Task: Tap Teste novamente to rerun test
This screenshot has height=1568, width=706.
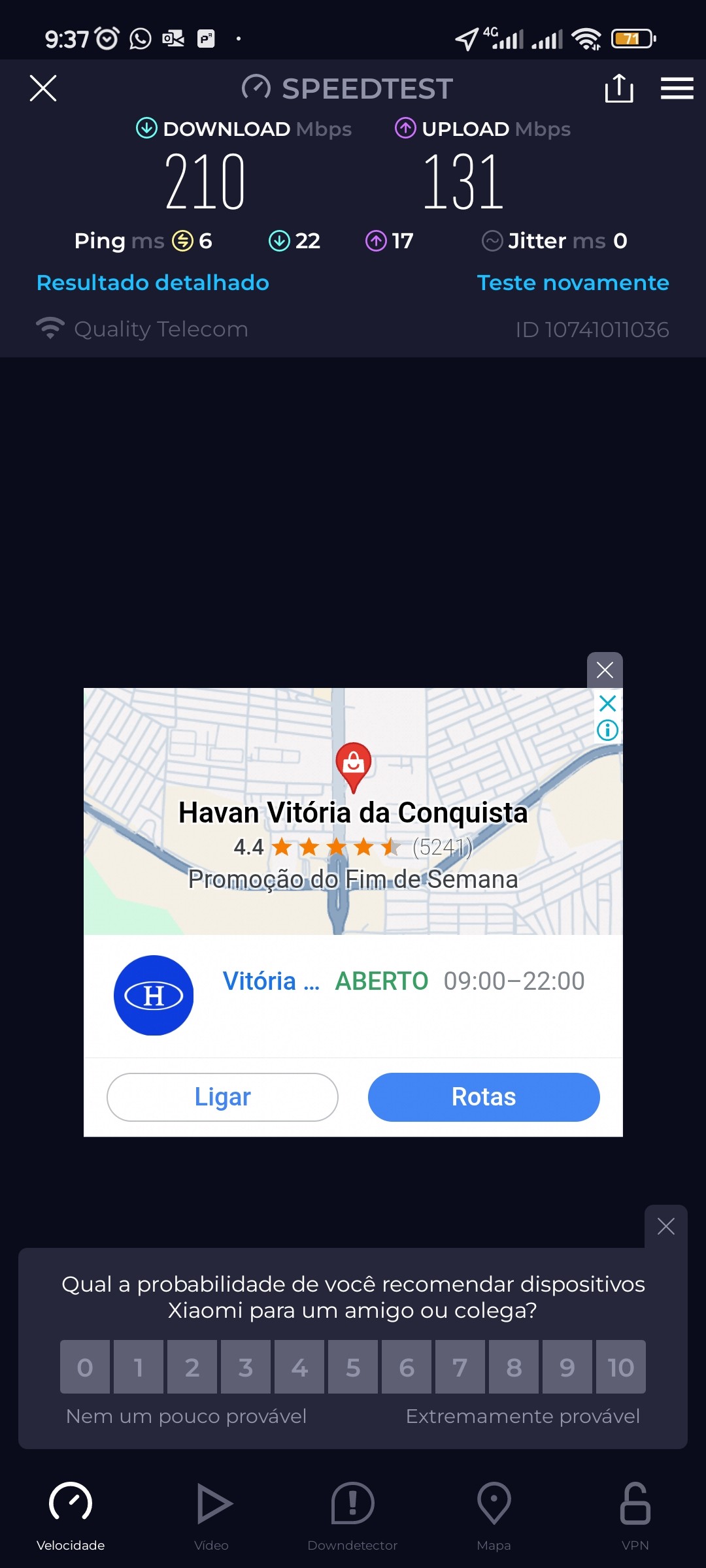Action: click(573, 282)
